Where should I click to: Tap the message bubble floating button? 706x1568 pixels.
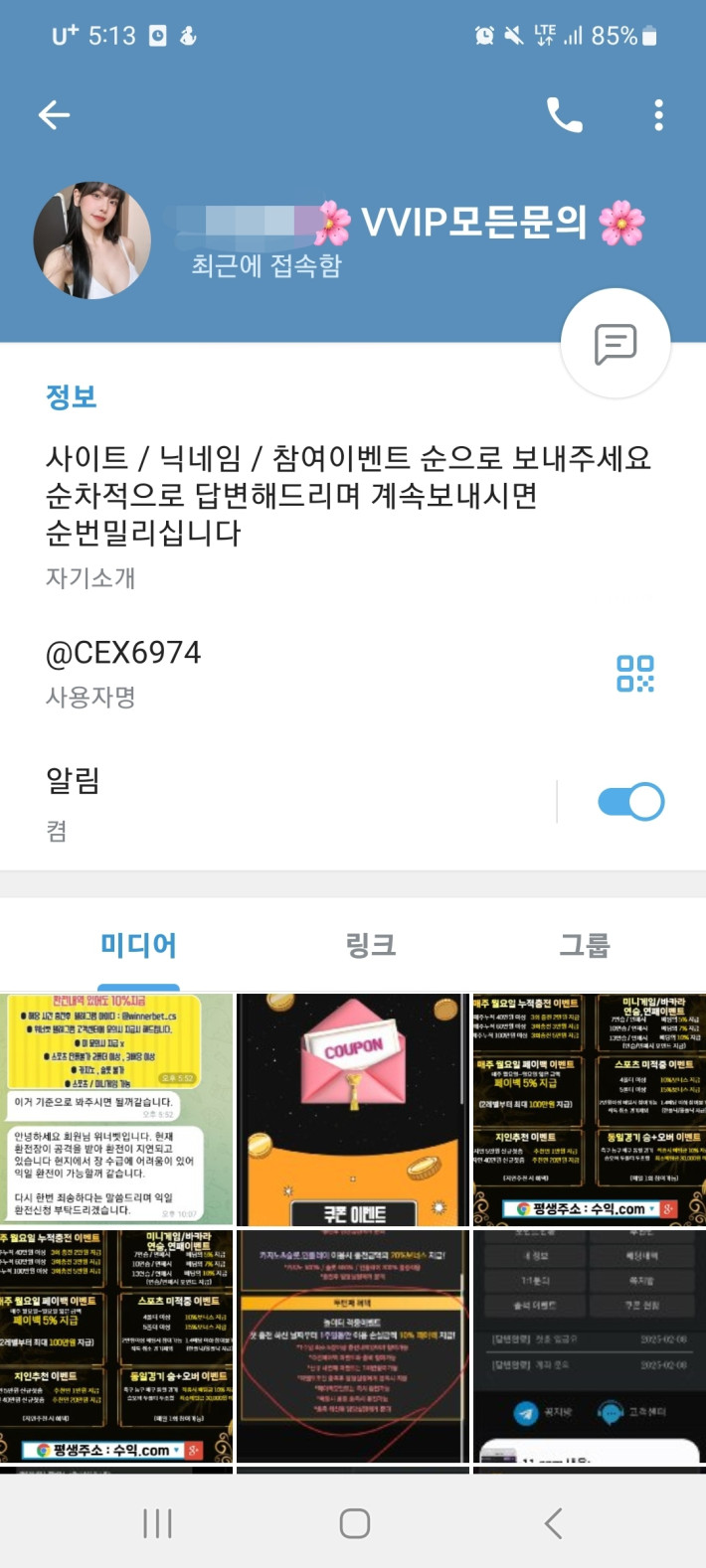(616, 344)
